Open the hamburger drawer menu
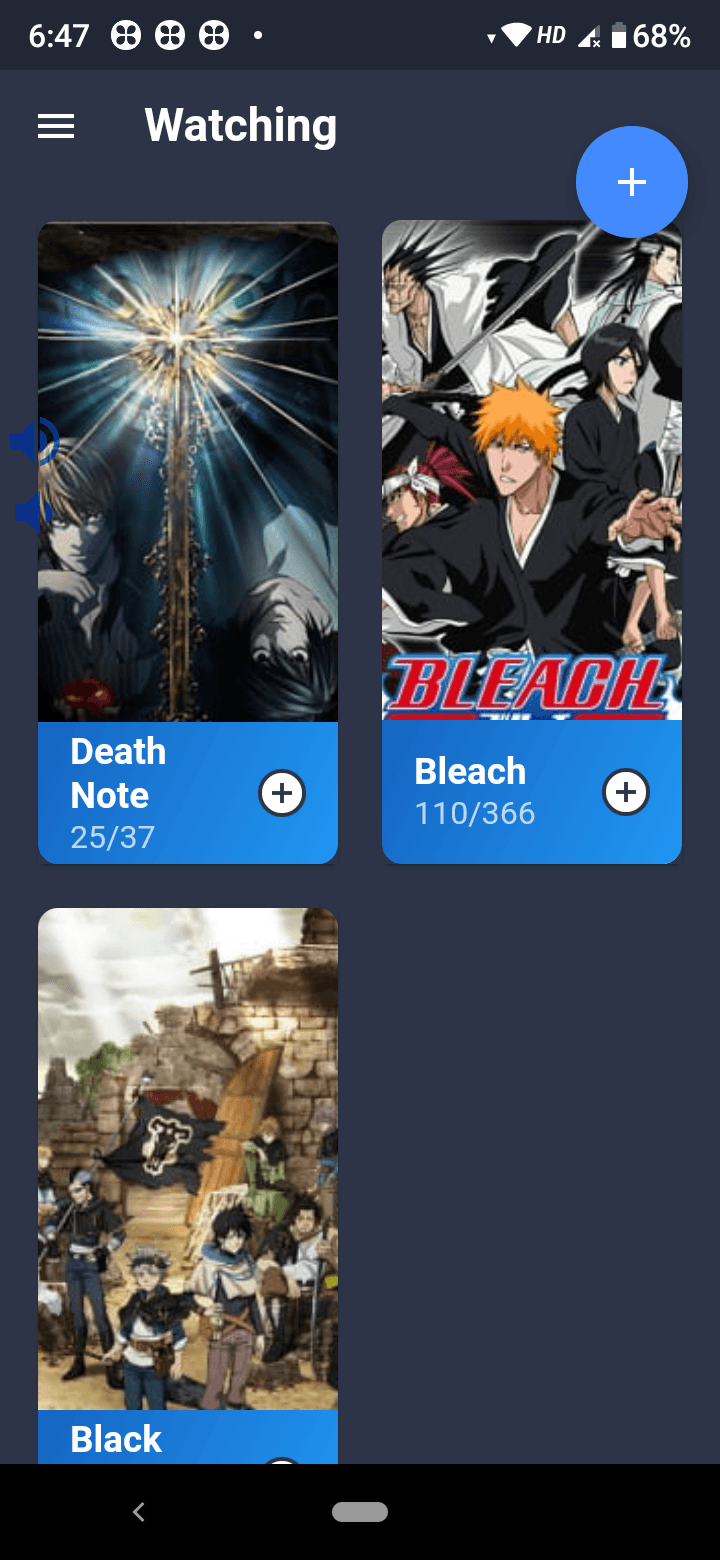Image resolution: width=720 pixels, height=1560 pixels. coord(56,126)
